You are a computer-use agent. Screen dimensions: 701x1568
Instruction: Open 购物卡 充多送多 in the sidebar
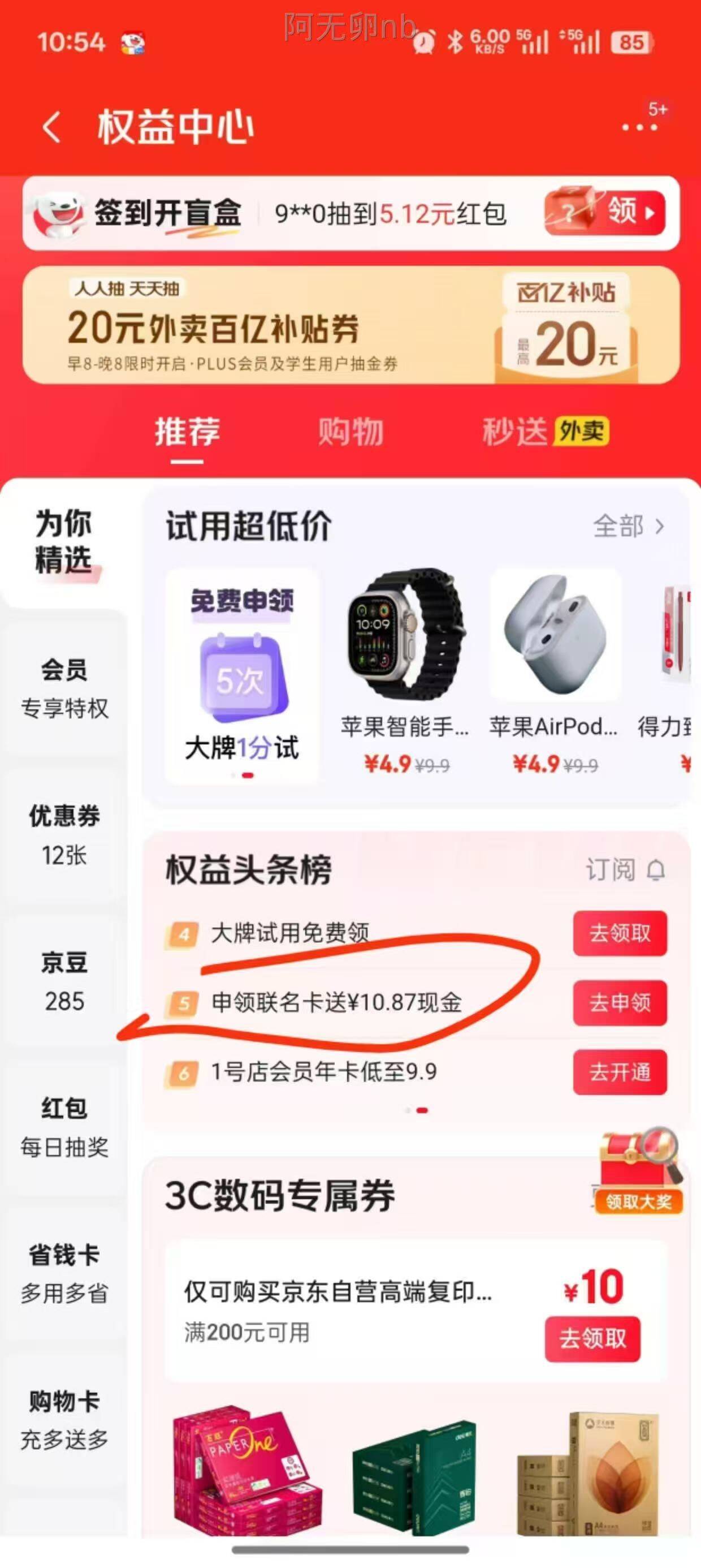64,1419
